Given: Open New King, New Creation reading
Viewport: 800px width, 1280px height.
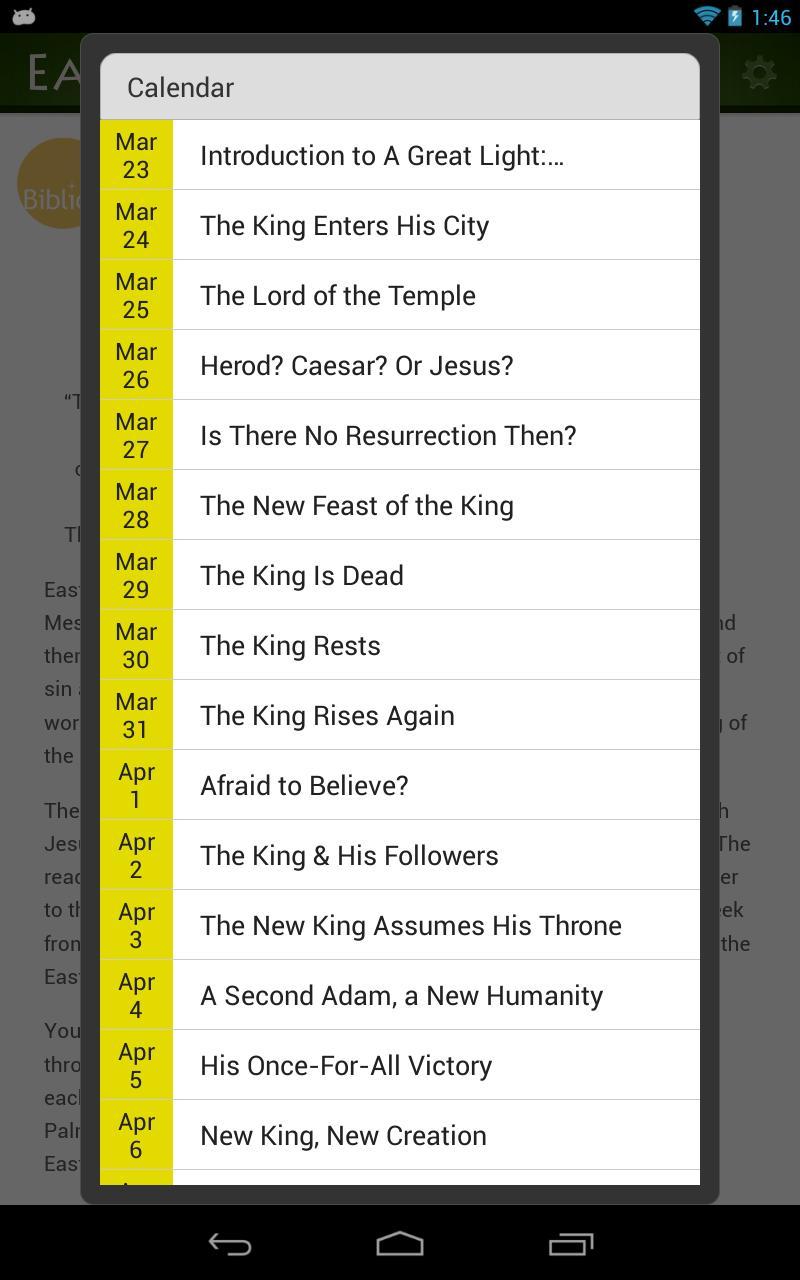Looking at the screenshot, I should [x=400, y=1135].
